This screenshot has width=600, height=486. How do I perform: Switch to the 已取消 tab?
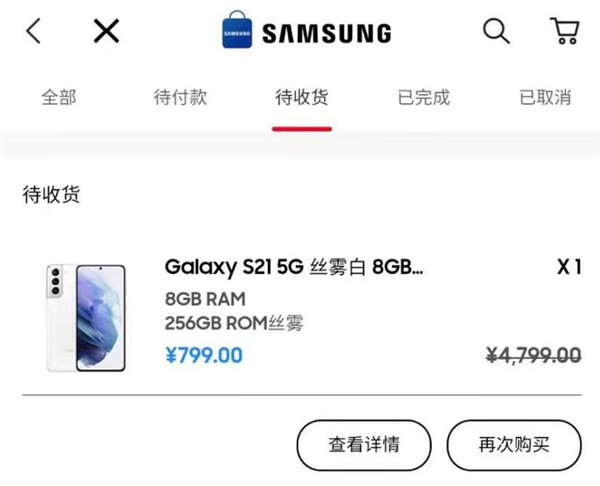pos(545,97)
